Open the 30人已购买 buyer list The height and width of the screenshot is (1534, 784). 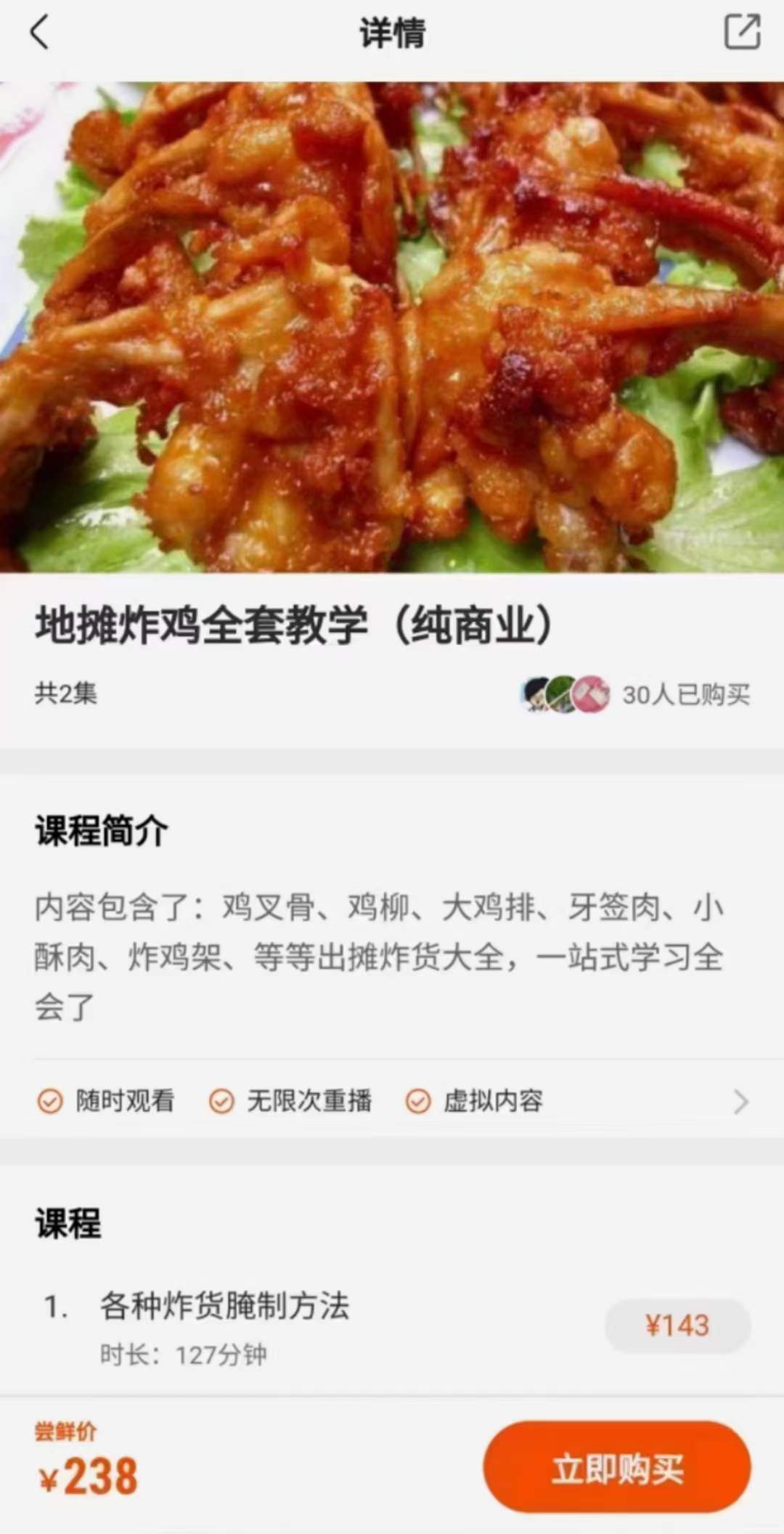click(686, 695)
